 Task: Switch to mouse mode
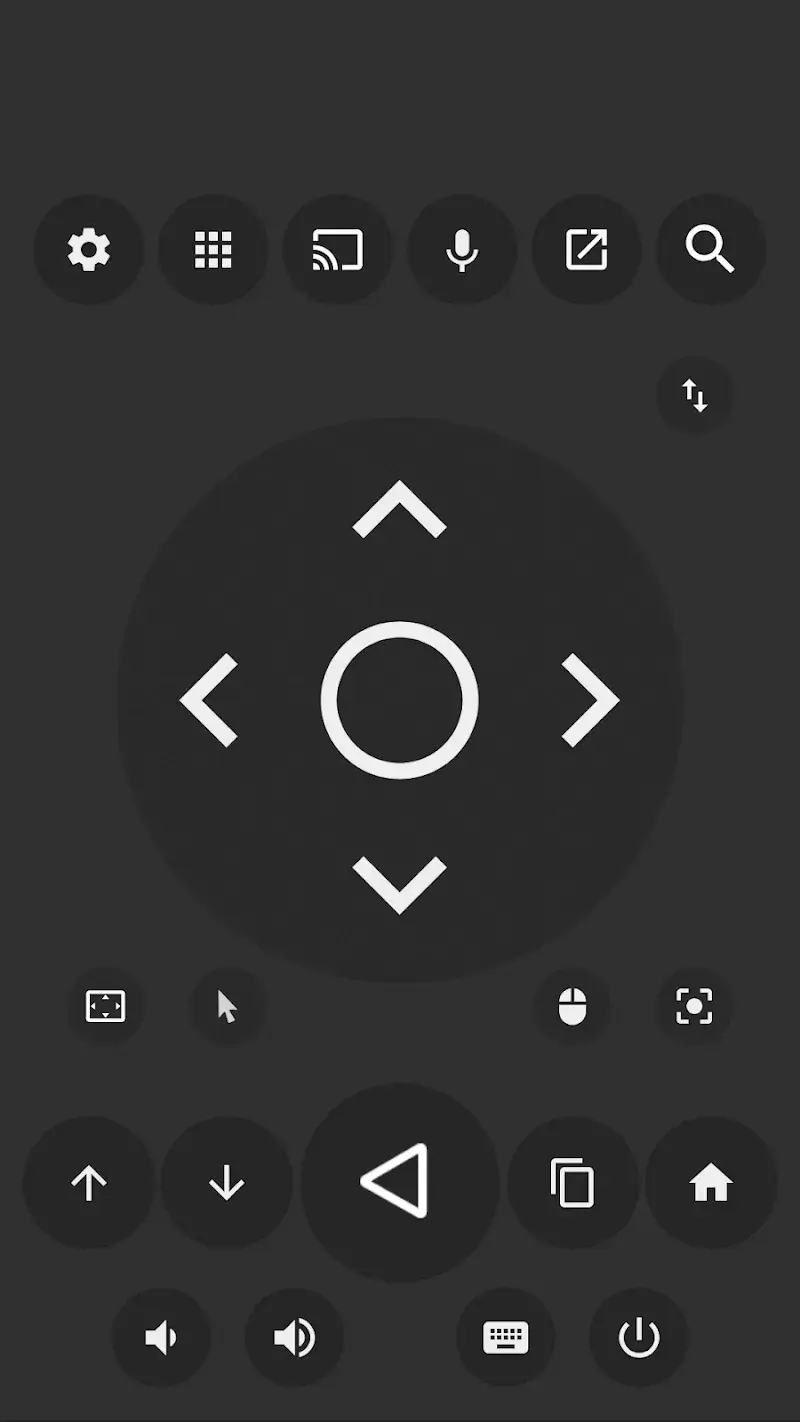571,1006
